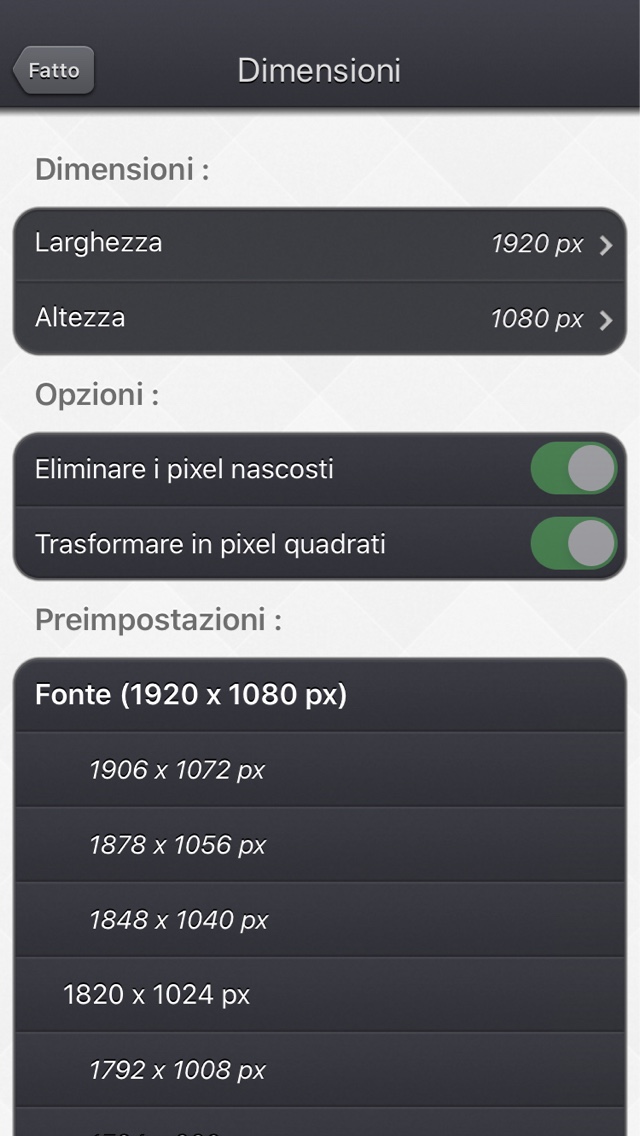This screenshot has width=640, height=1136.
Task: Tap the Fatto back button
Action: (x=54, y=70)
